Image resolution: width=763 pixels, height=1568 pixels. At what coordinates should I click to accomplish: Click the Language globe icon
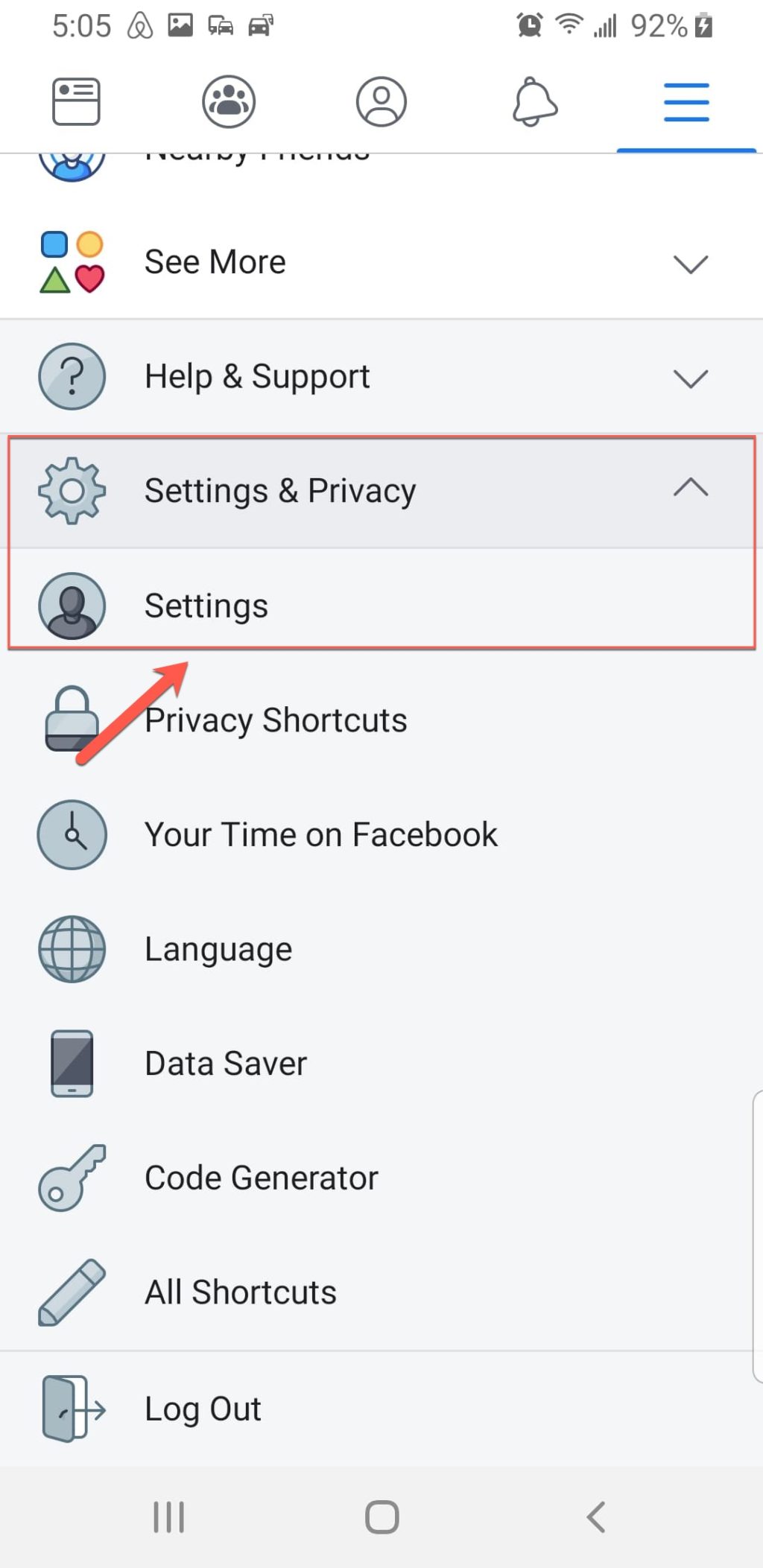(x=72, y=949)
